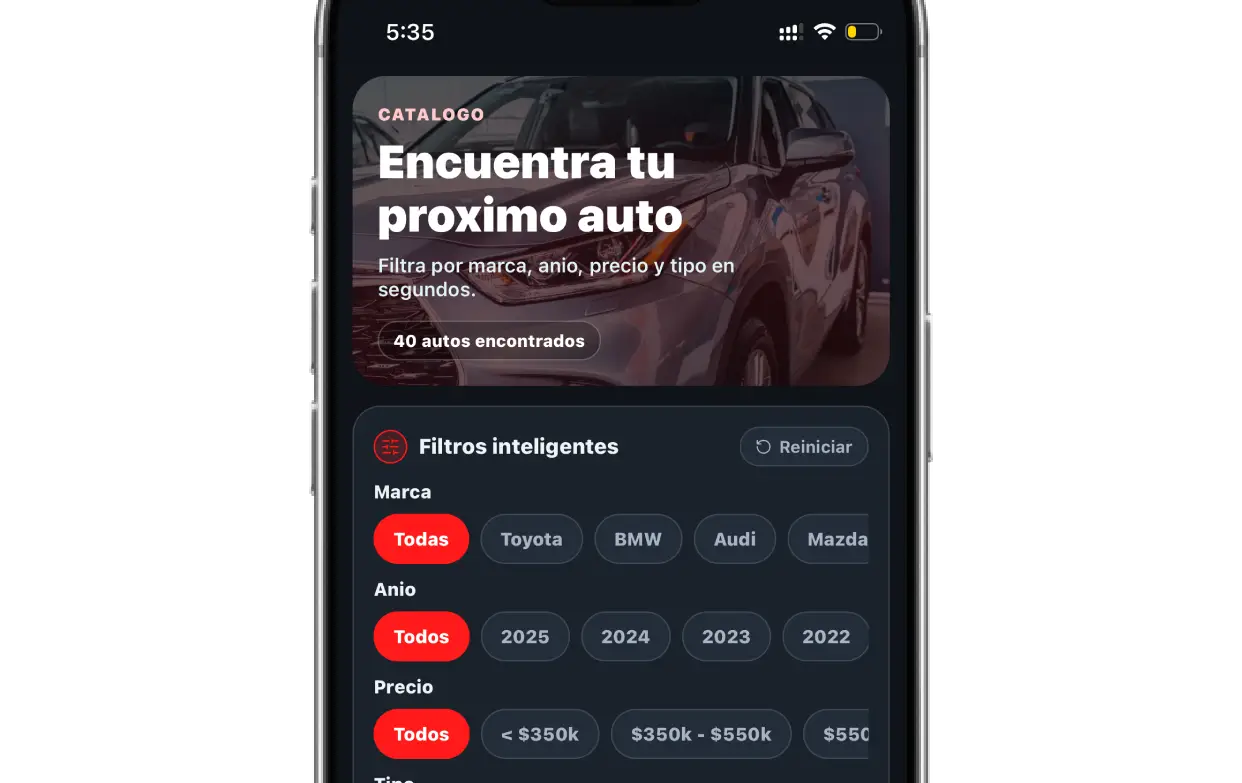Select the Todos chip under Precio
This screenshot has height=783, width=1242.
point(421,734)
